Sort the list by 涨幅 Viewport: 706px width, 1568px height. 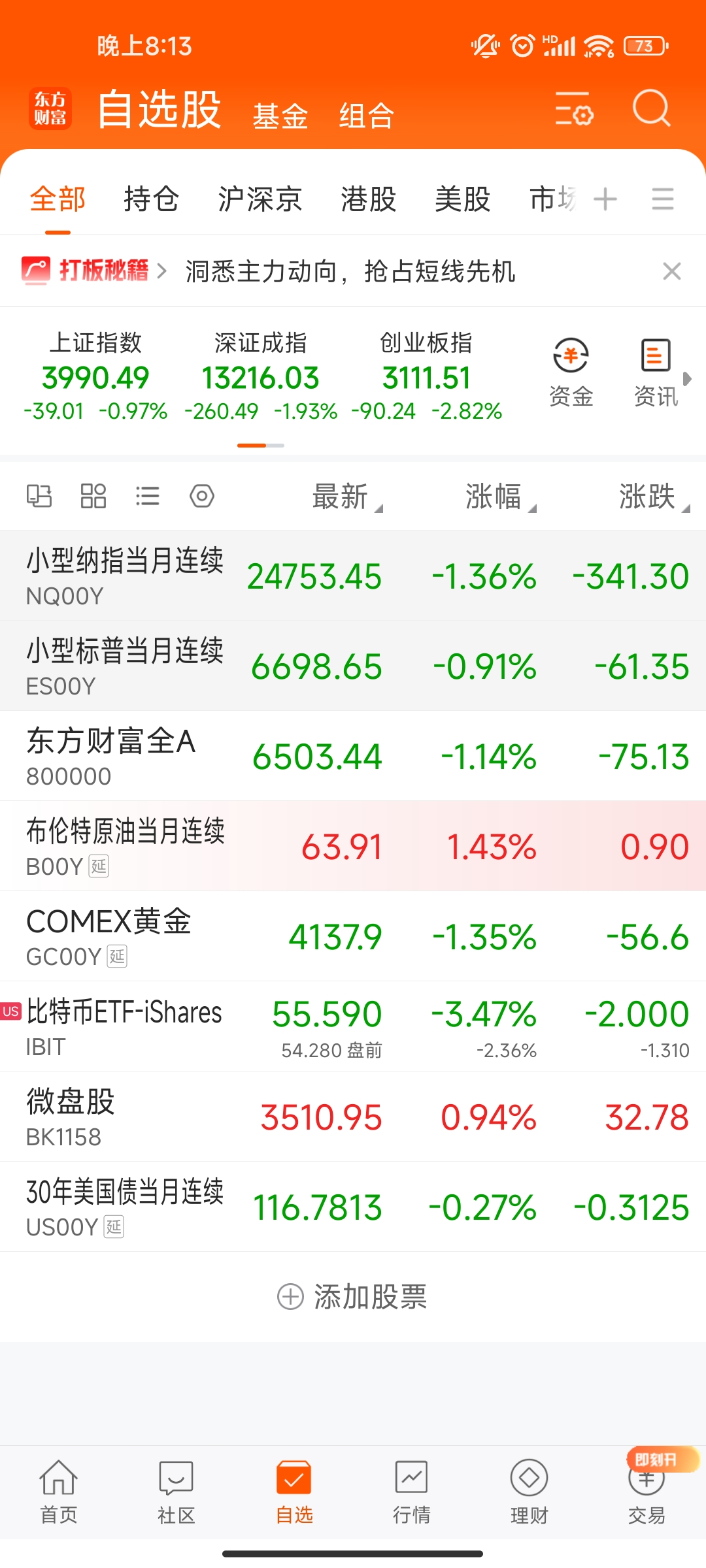coord(495,497)
